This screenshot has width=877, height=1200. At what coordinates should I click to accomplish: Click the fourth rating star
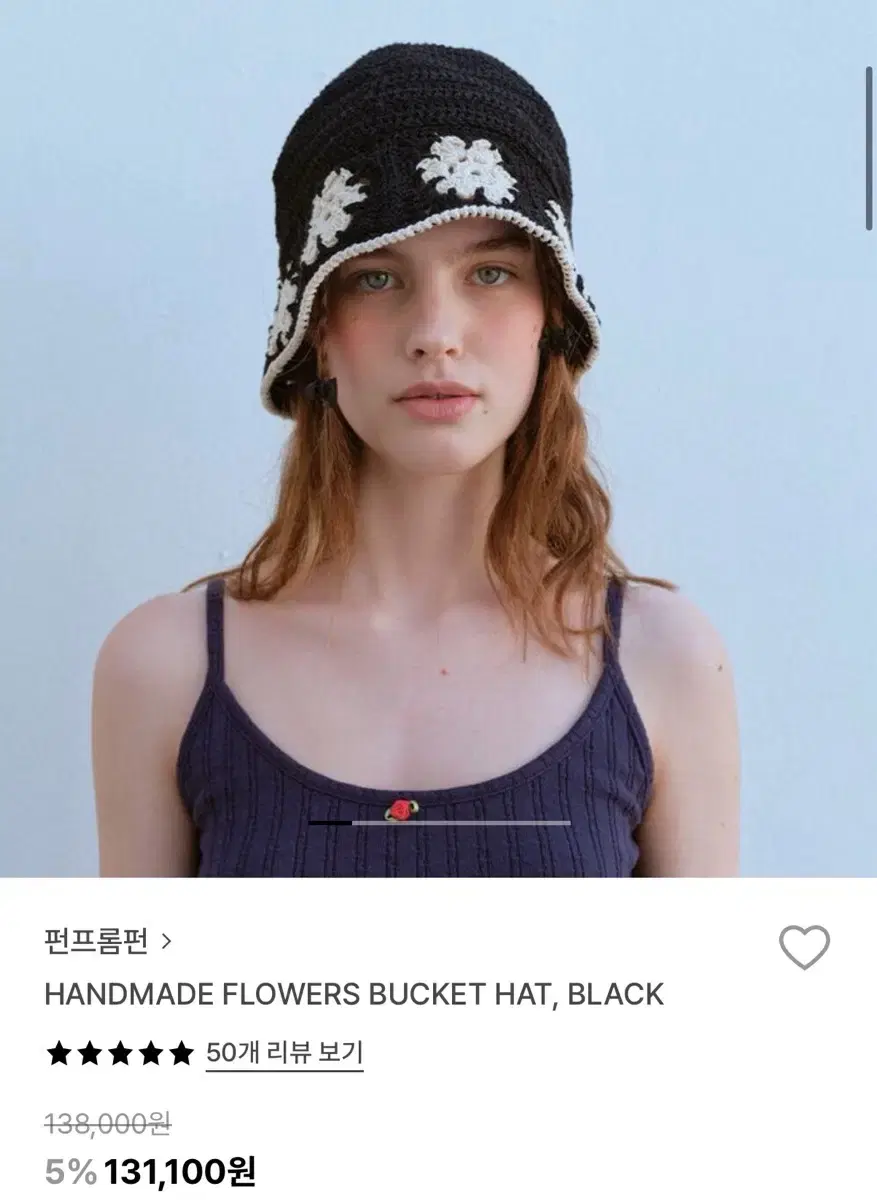click(x=152, y=1051)
